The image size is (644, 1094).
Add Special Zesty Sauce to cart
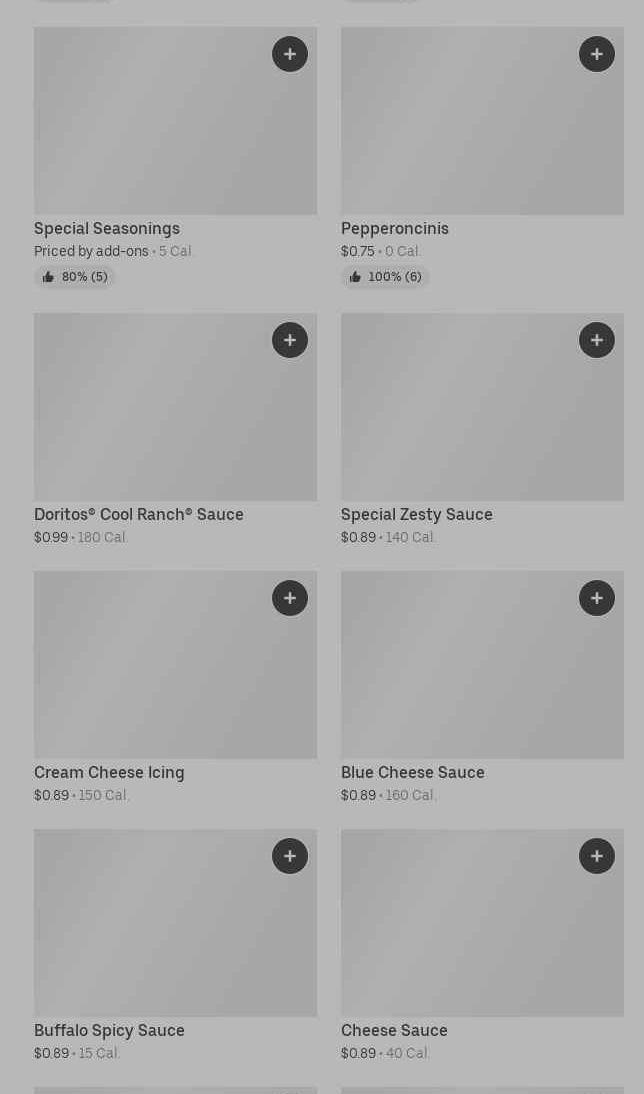[597, 340]
